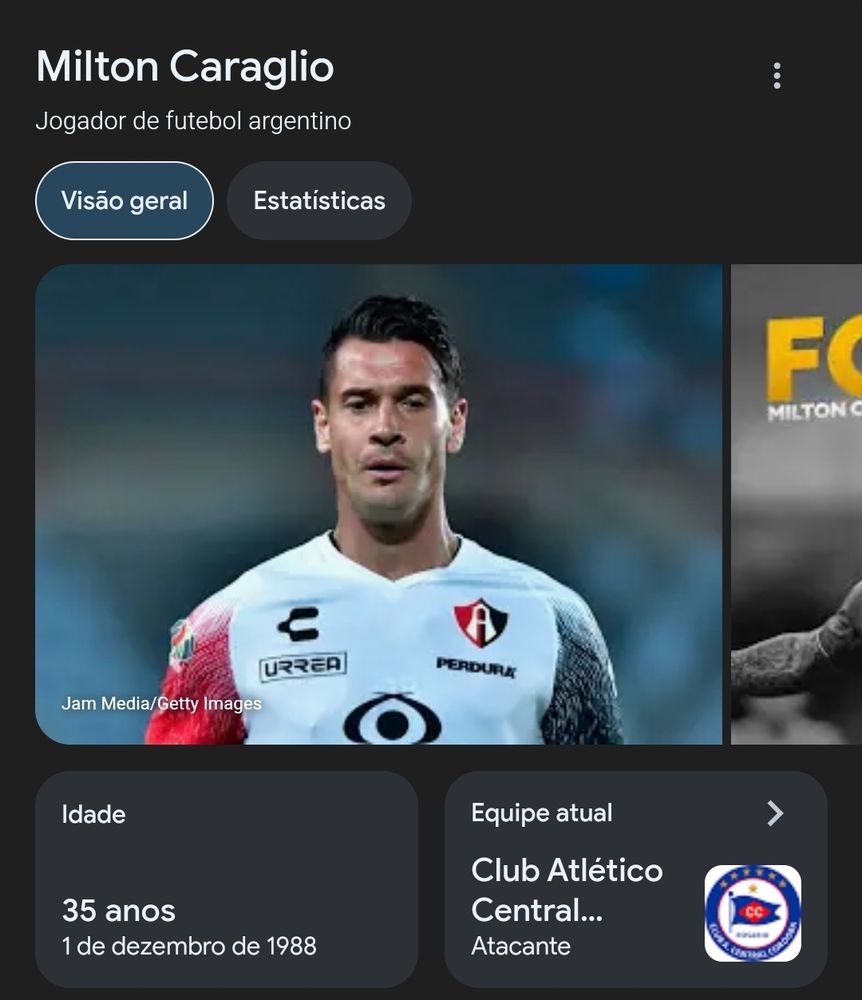Switch to the Estatísticas tab
862x1000 pixels.
(319, 201)
